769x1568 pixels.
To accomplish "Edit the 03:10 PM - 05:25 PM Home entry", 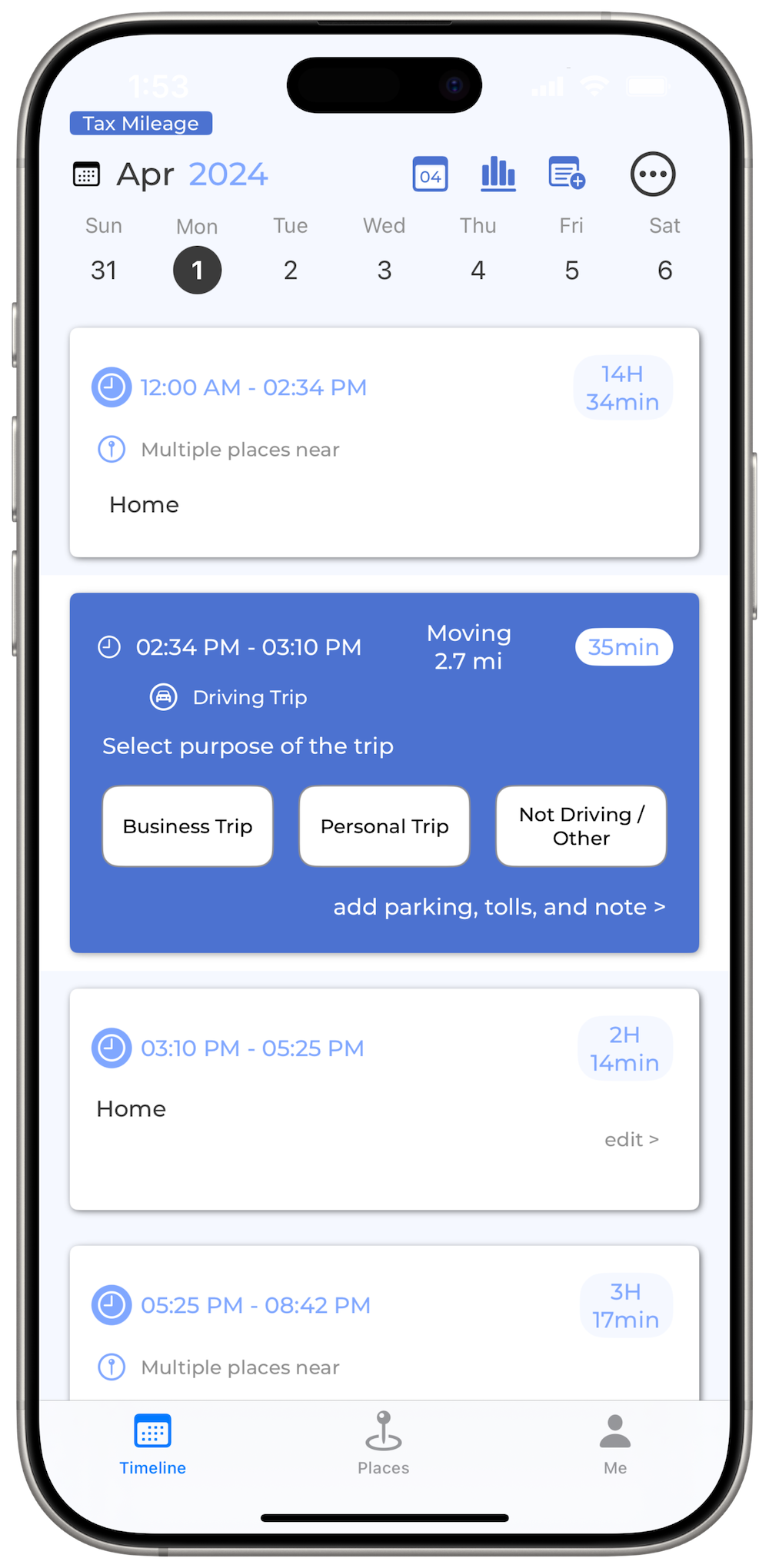I will coord(631,1139).
